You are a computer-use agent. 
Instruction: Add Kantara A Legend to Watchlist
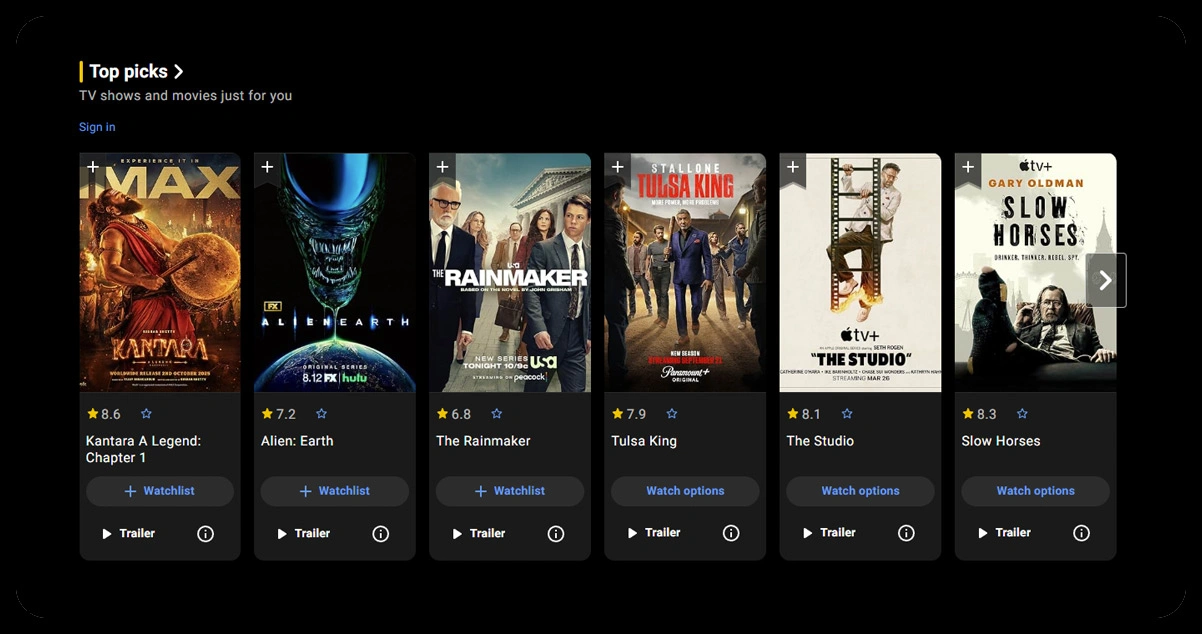click(x=160, y=491)
